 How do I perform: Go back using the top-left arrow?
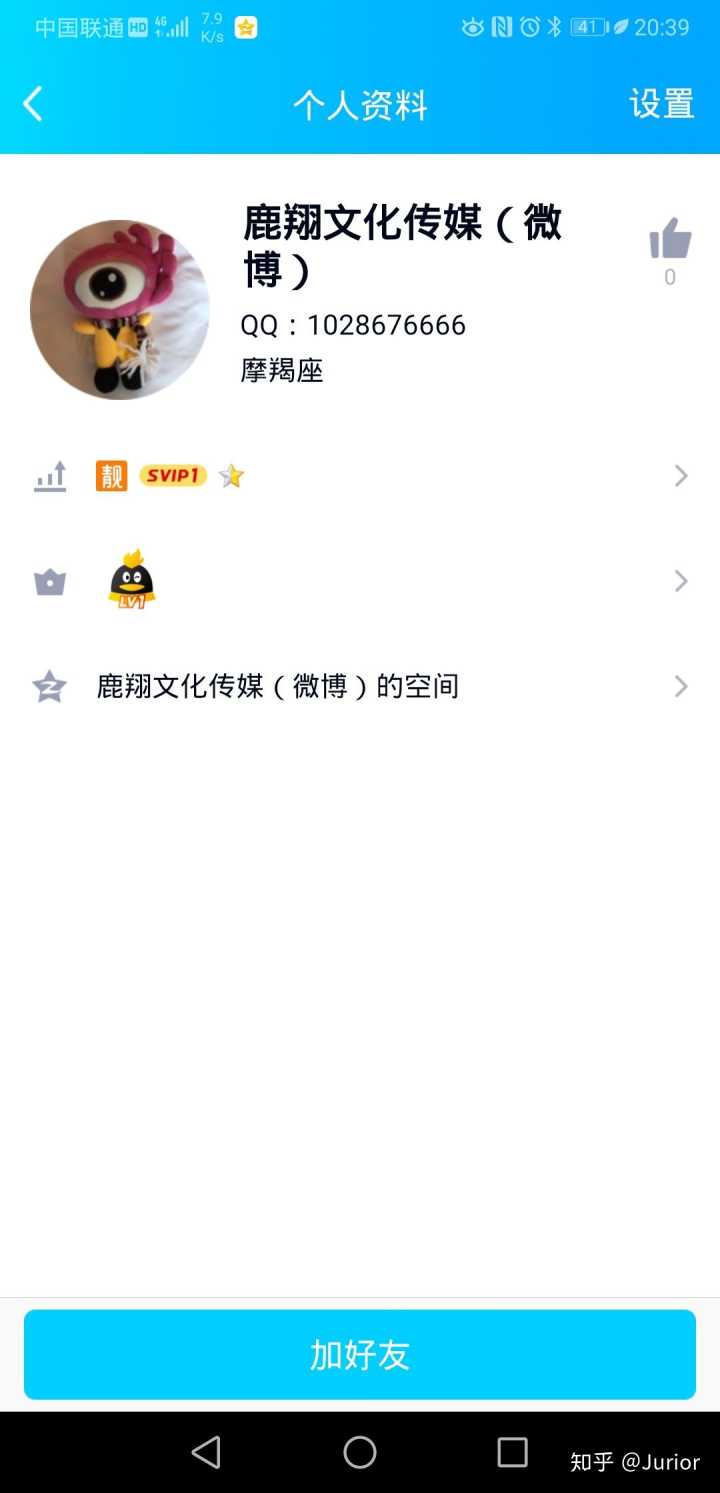33,104
